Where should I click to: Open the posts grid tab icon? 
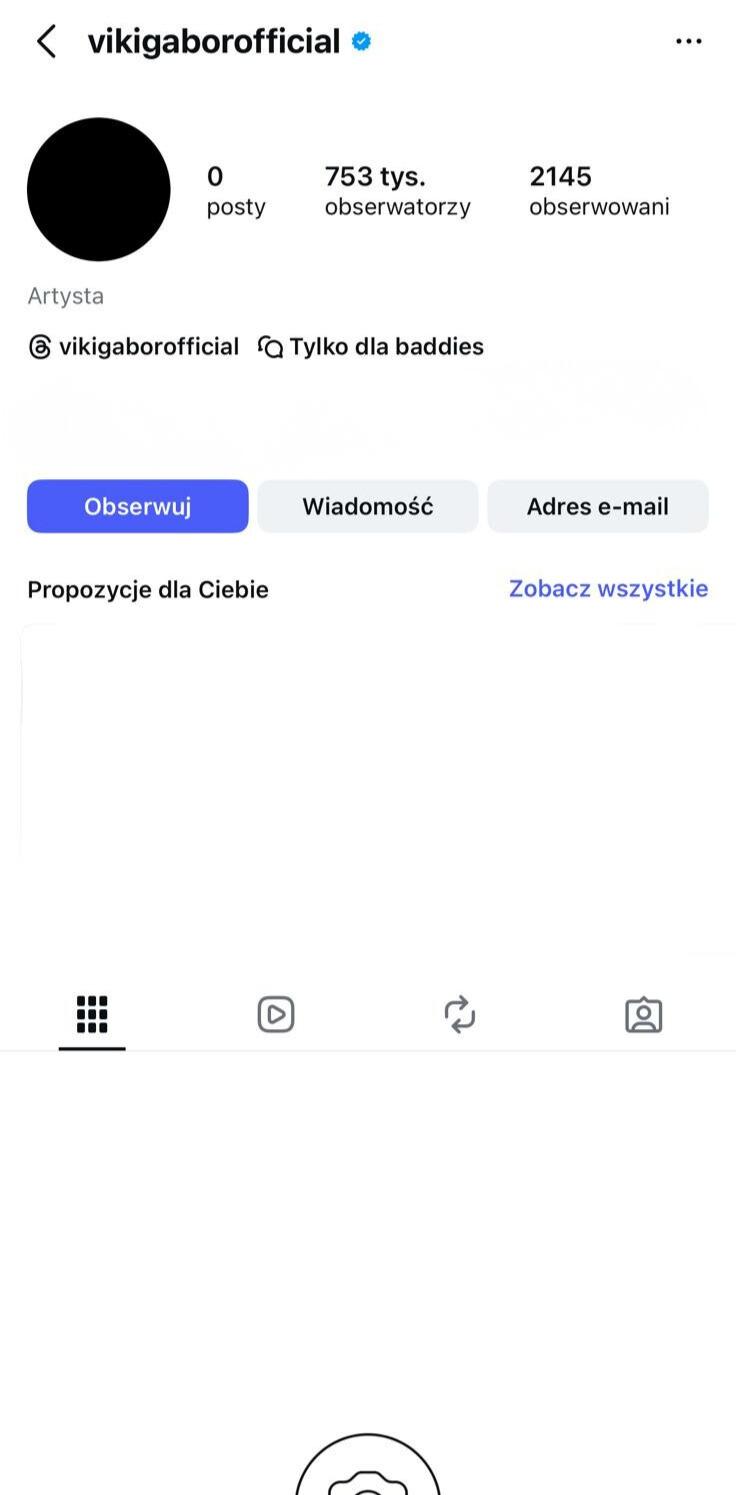pos(92,1014)
